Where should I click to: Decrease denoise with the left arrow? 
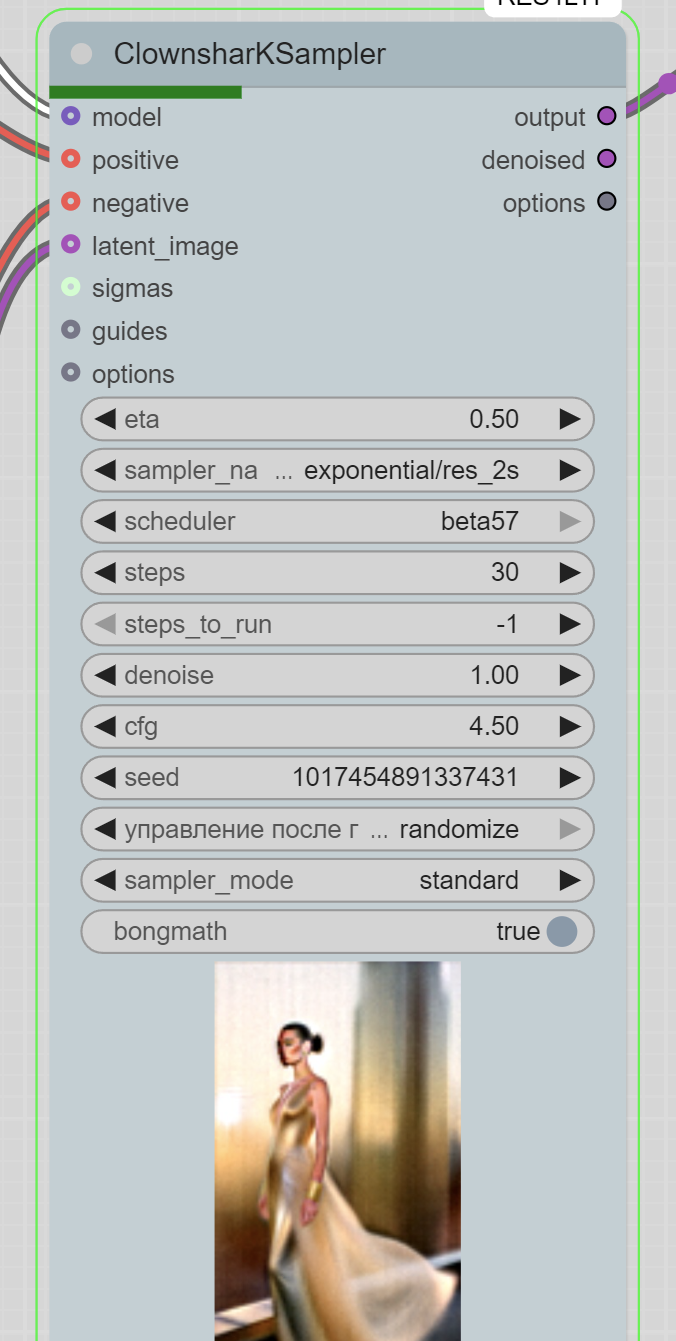click(x=105, y=675)
